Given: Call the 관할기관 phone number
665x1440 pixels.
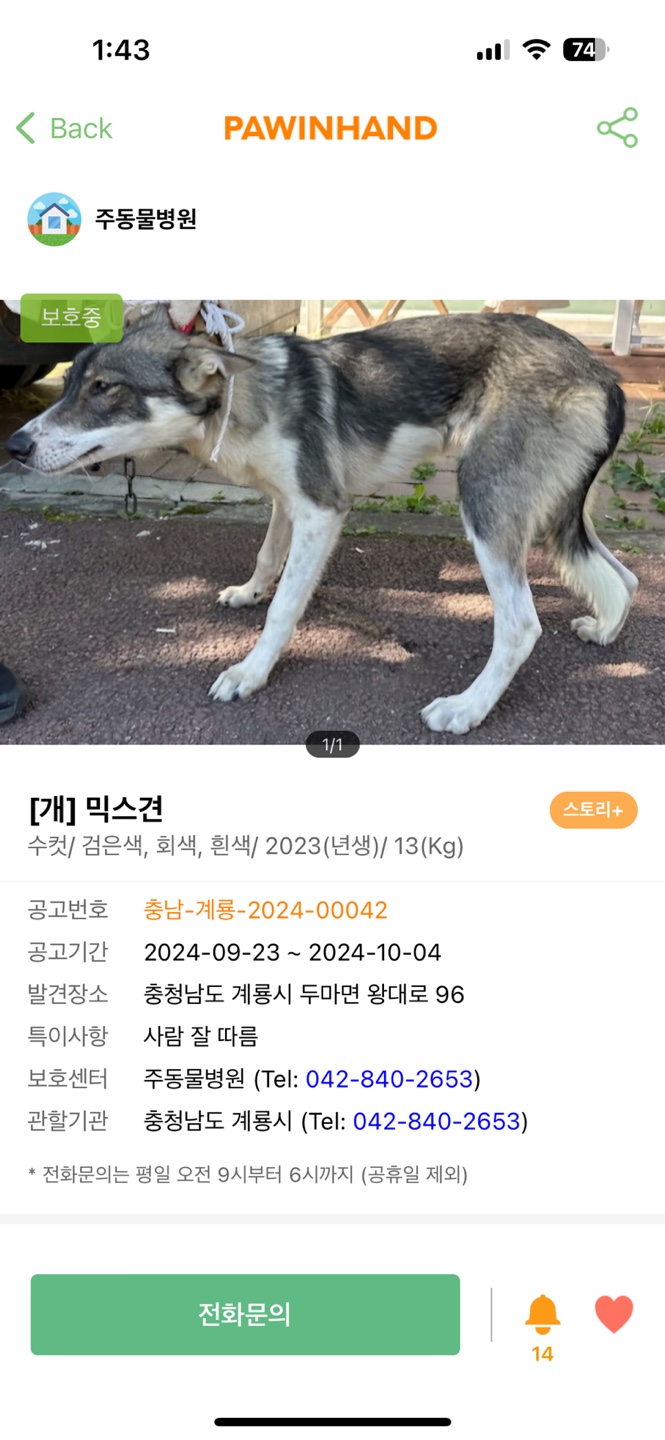Looking at the screenshot, I should 437,1121.
